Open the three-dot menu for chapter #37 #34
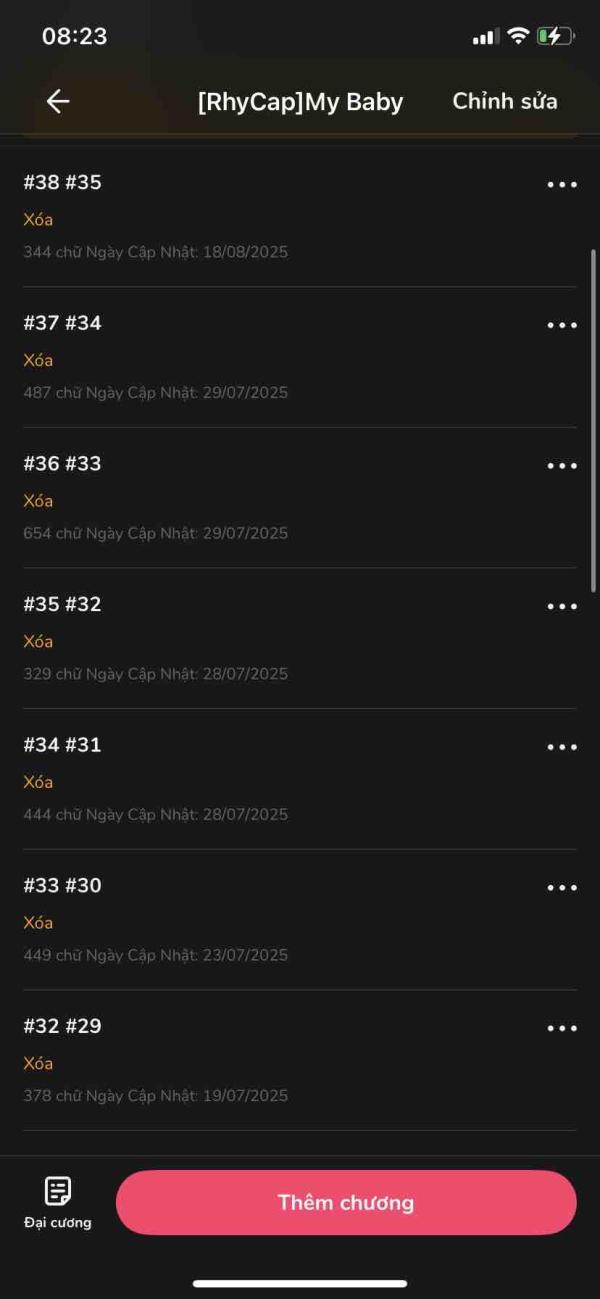The width and height of the screenshot is (600, 1299). tap(562, 325)
